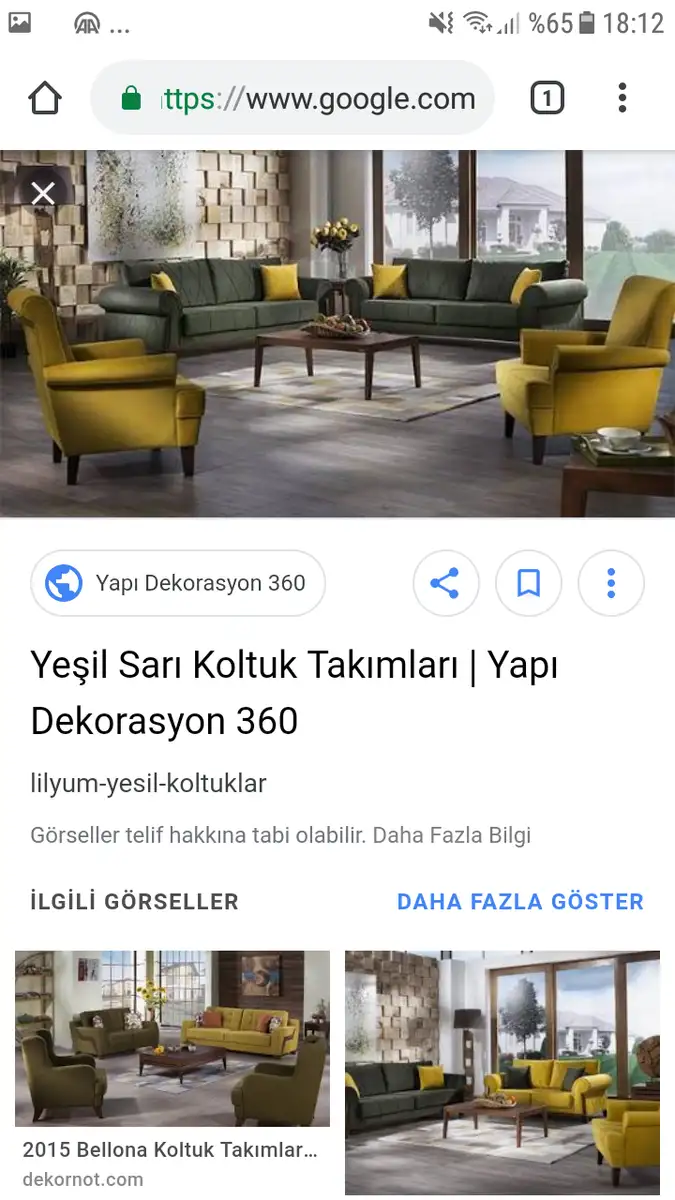Show more related images with Daha Fazla Göster

tap(520, 902)
